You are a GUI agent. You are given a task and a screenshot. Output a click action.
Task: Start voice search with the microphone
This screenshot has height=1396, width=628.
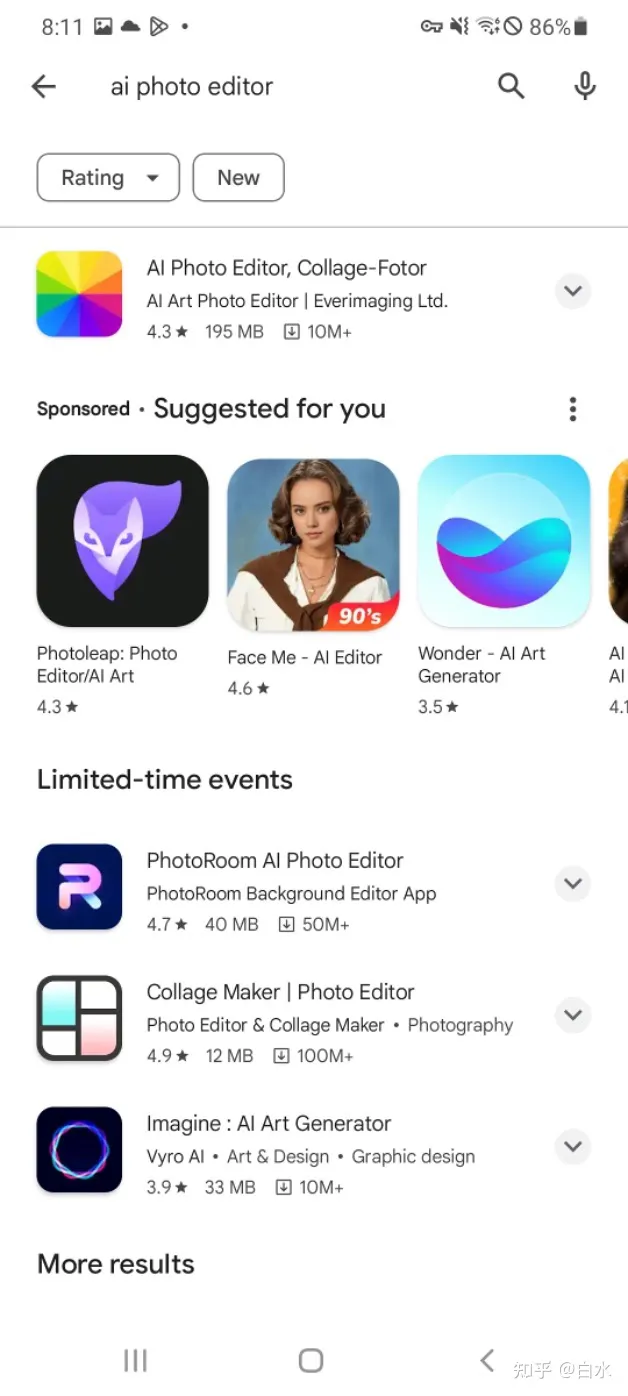point(585,87)
